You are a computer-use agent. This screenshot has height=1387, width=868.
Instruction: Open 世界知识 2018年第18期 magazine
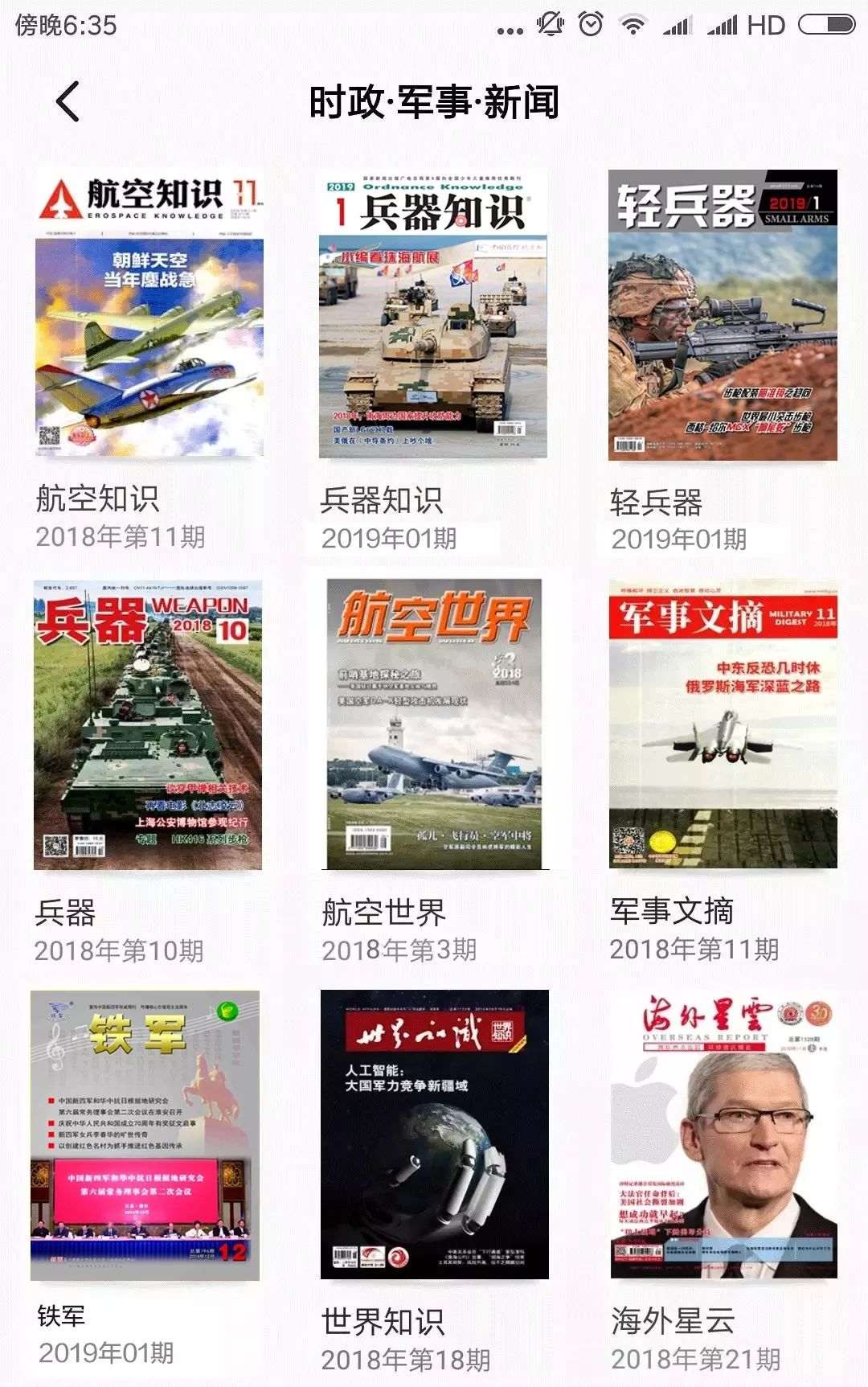(434, 1135)
